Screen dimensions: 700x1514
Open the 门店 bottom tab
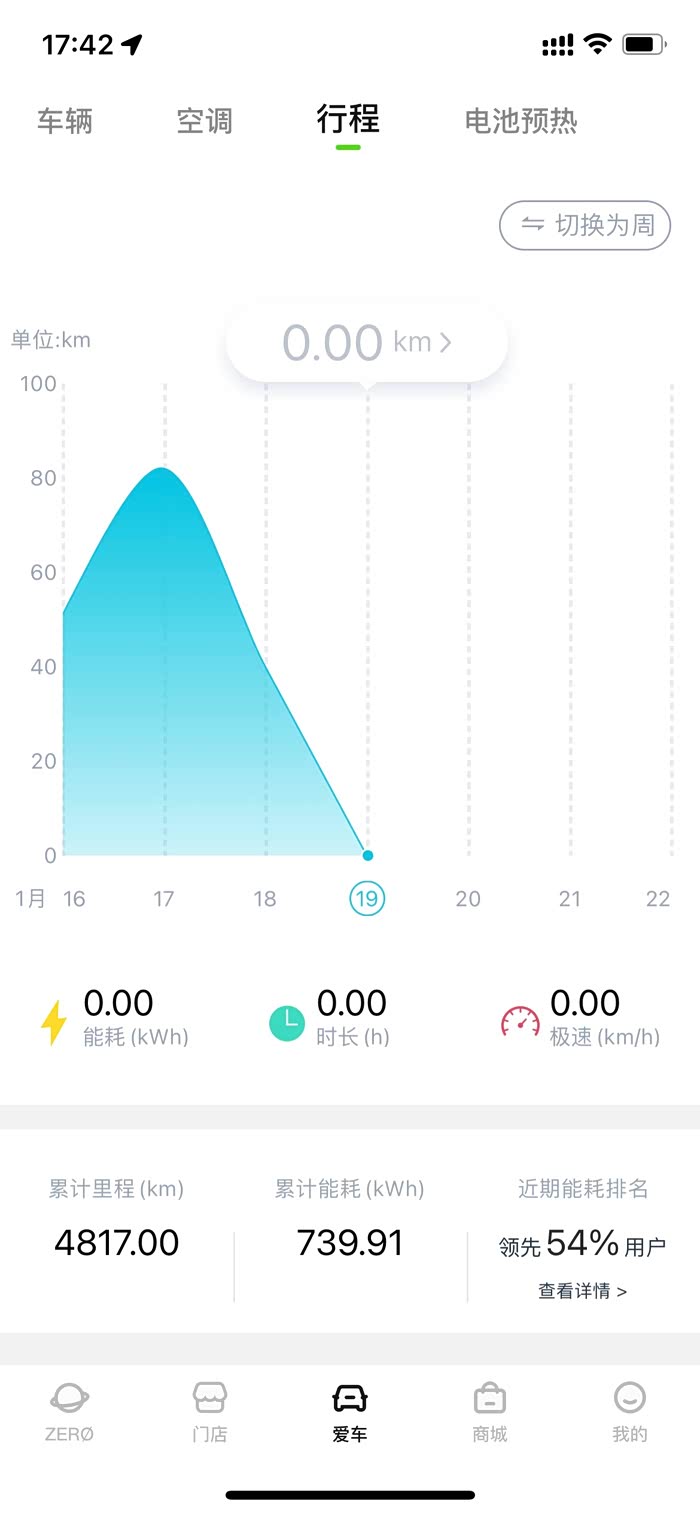coord(210,1412)
